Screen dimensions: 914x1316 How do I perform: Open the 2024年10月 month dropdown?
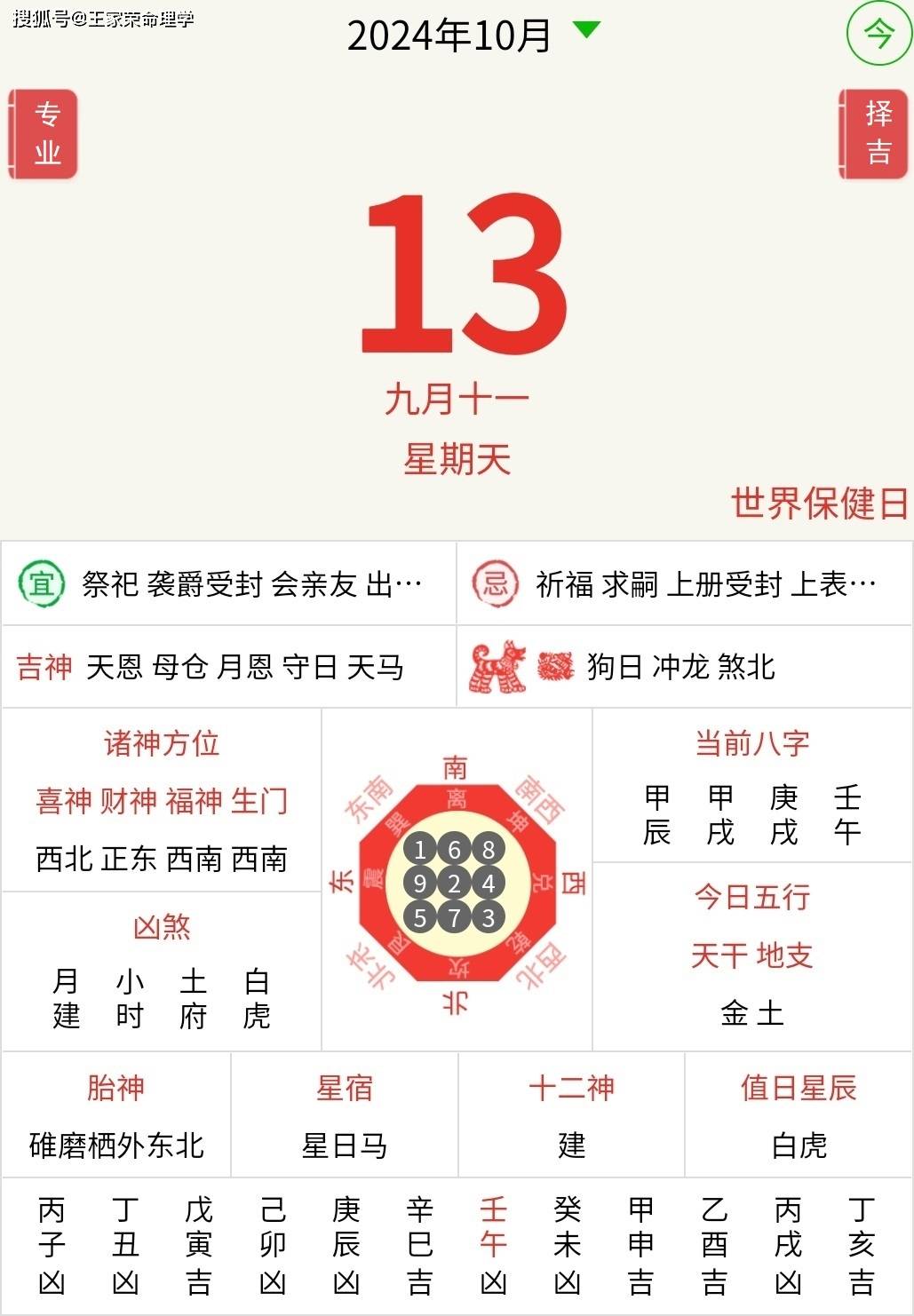tap(473, 36)
